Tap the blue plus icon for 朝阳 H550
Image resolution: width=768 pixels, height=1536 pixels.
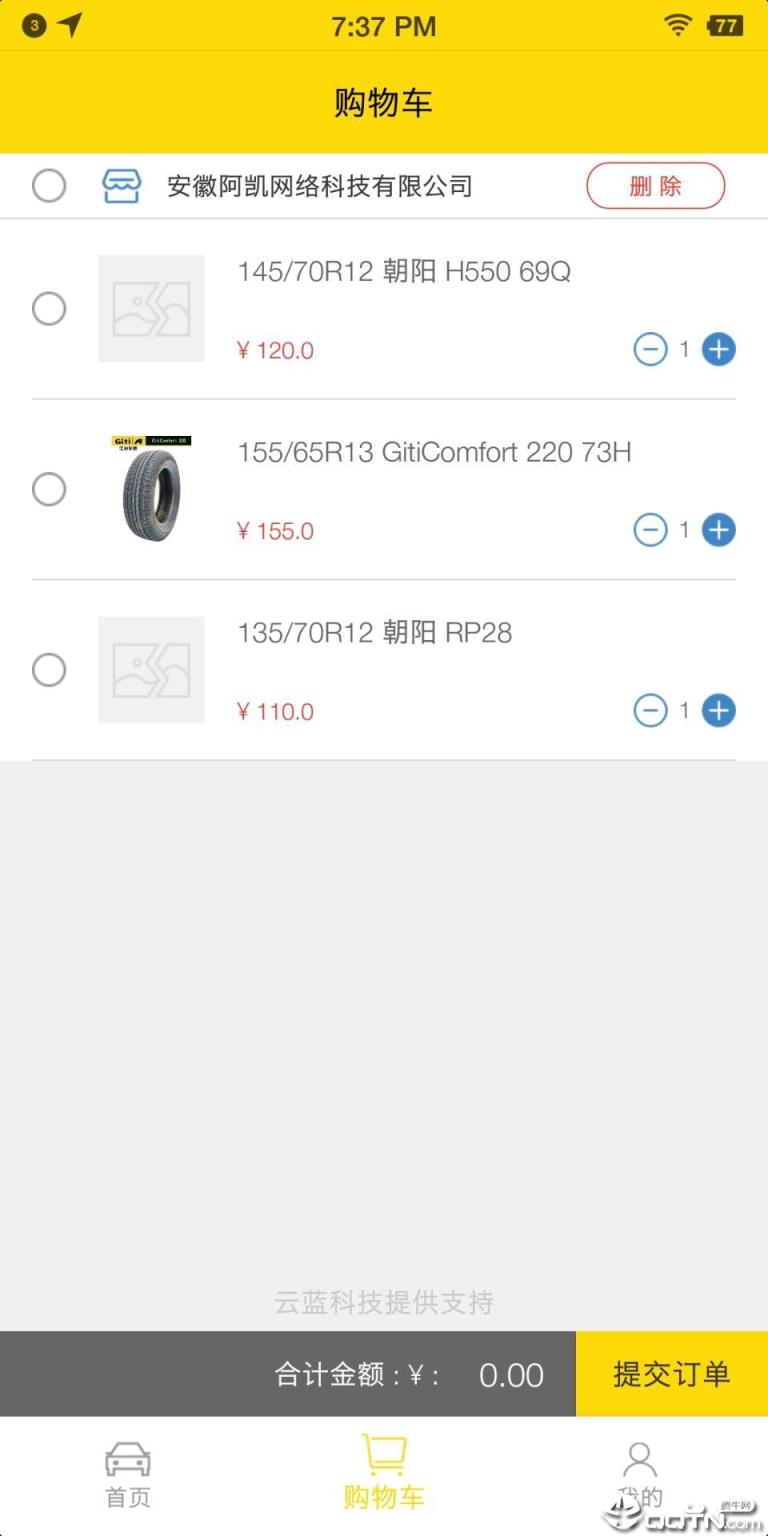718,348
